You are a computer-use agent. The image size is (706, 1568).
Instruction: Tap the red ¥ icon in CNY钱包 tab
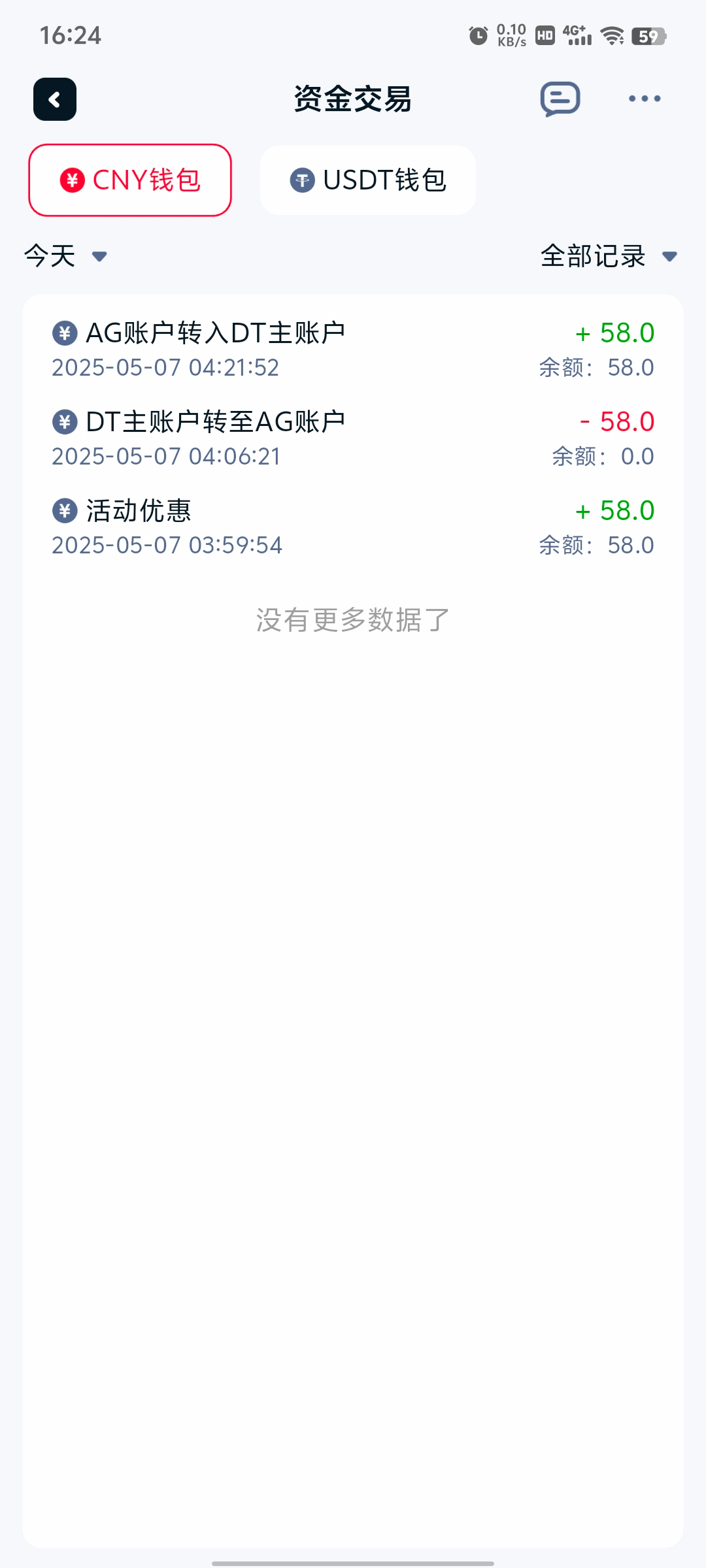coord(73,180)
